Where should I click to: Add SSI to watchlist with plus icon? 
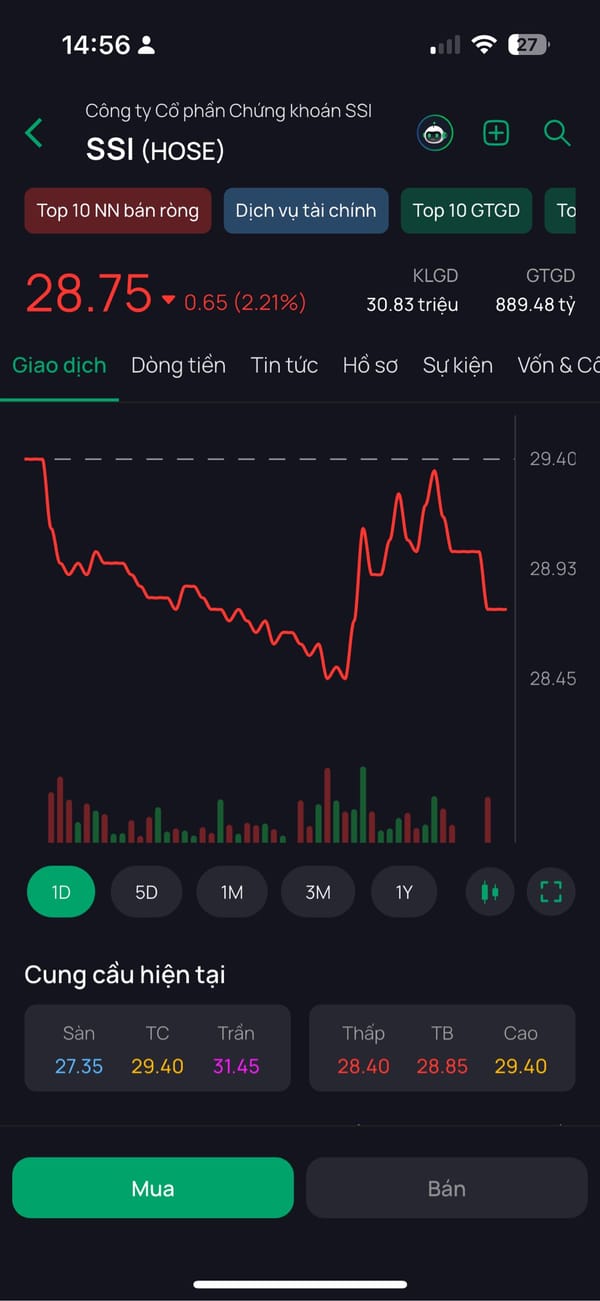496,133
